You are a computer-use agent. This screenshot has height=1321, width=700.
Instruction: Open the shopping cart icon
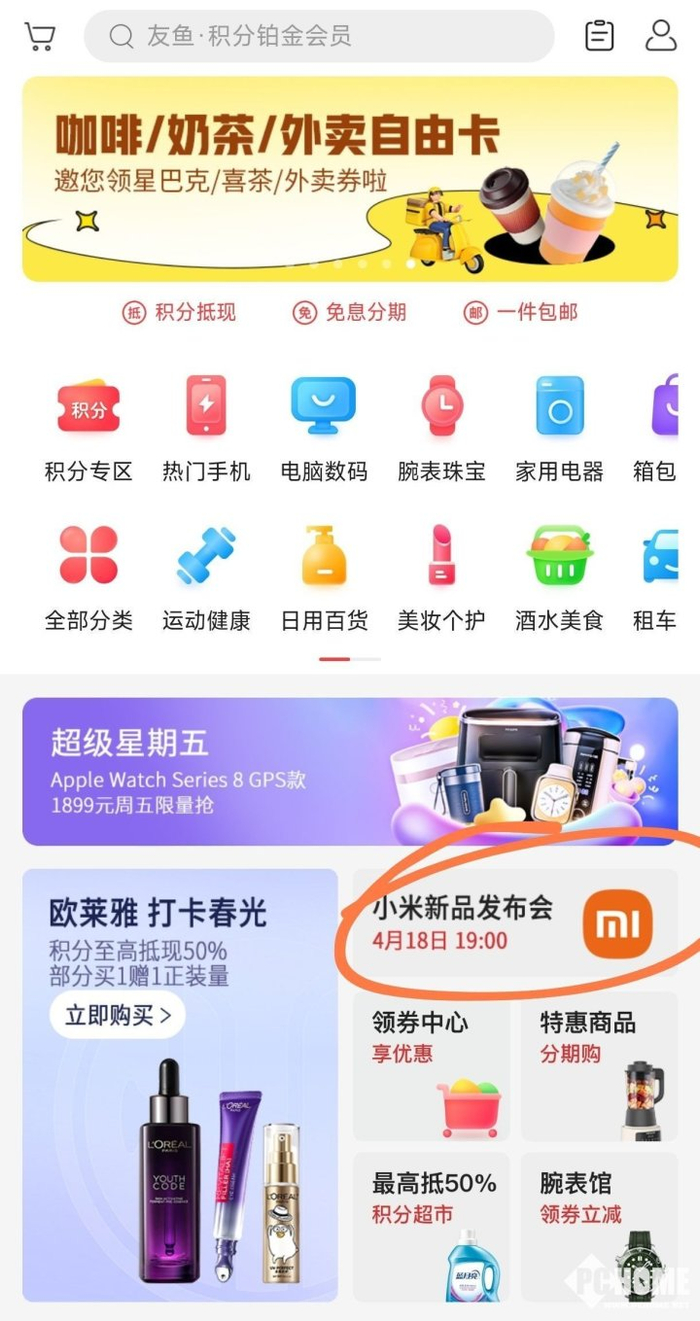40,37
